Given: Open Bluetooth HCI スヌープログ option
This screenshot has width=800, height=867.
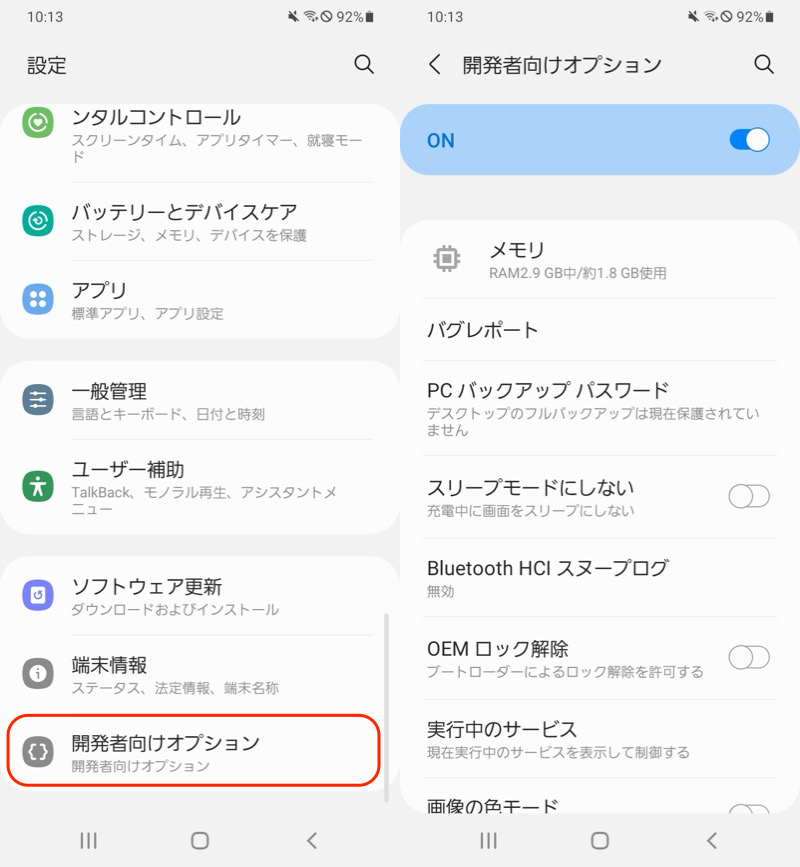Looking at the screenshot, I should pos(600,577).
